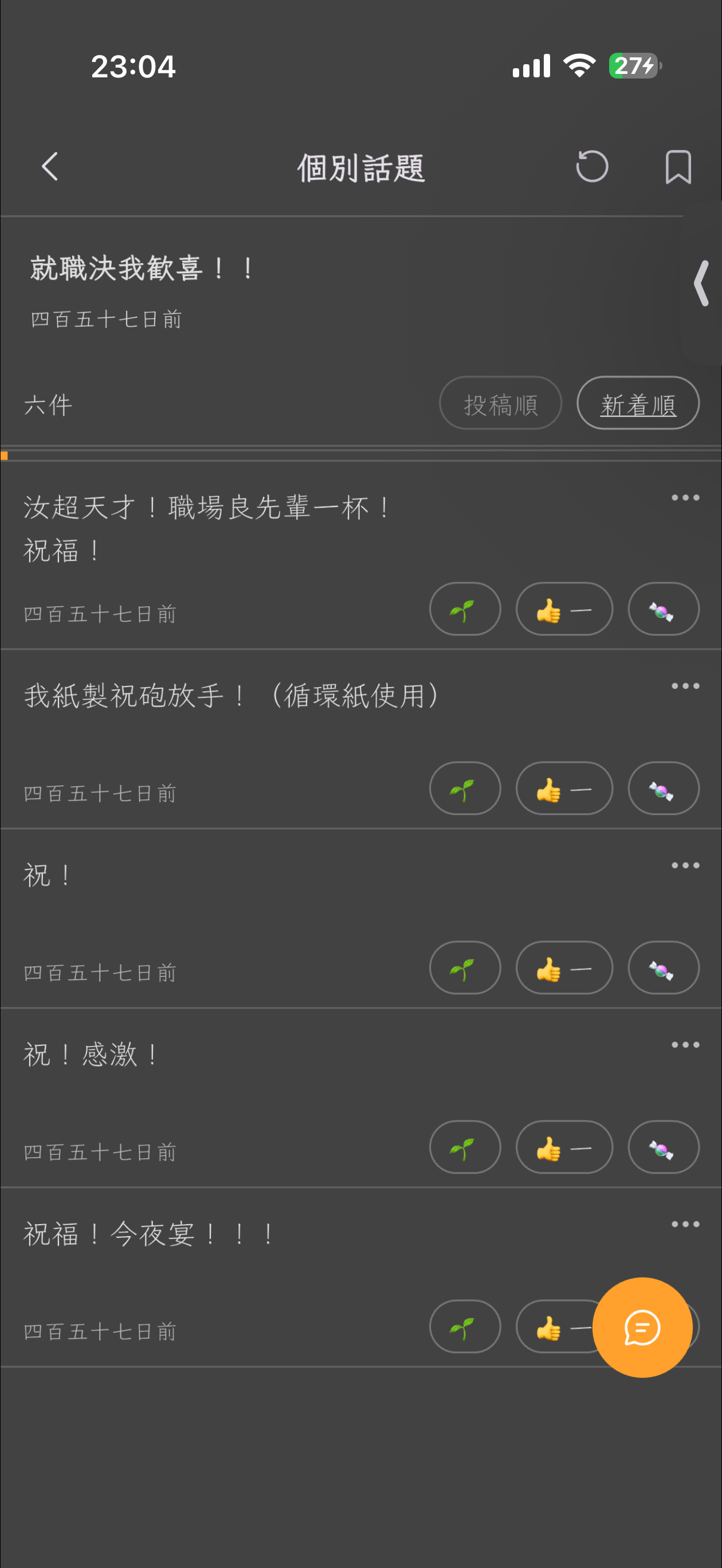The image size is (722, 1568).
Task: Bookmark this topic
Action: pyautogui.click(x=677, y=167)
